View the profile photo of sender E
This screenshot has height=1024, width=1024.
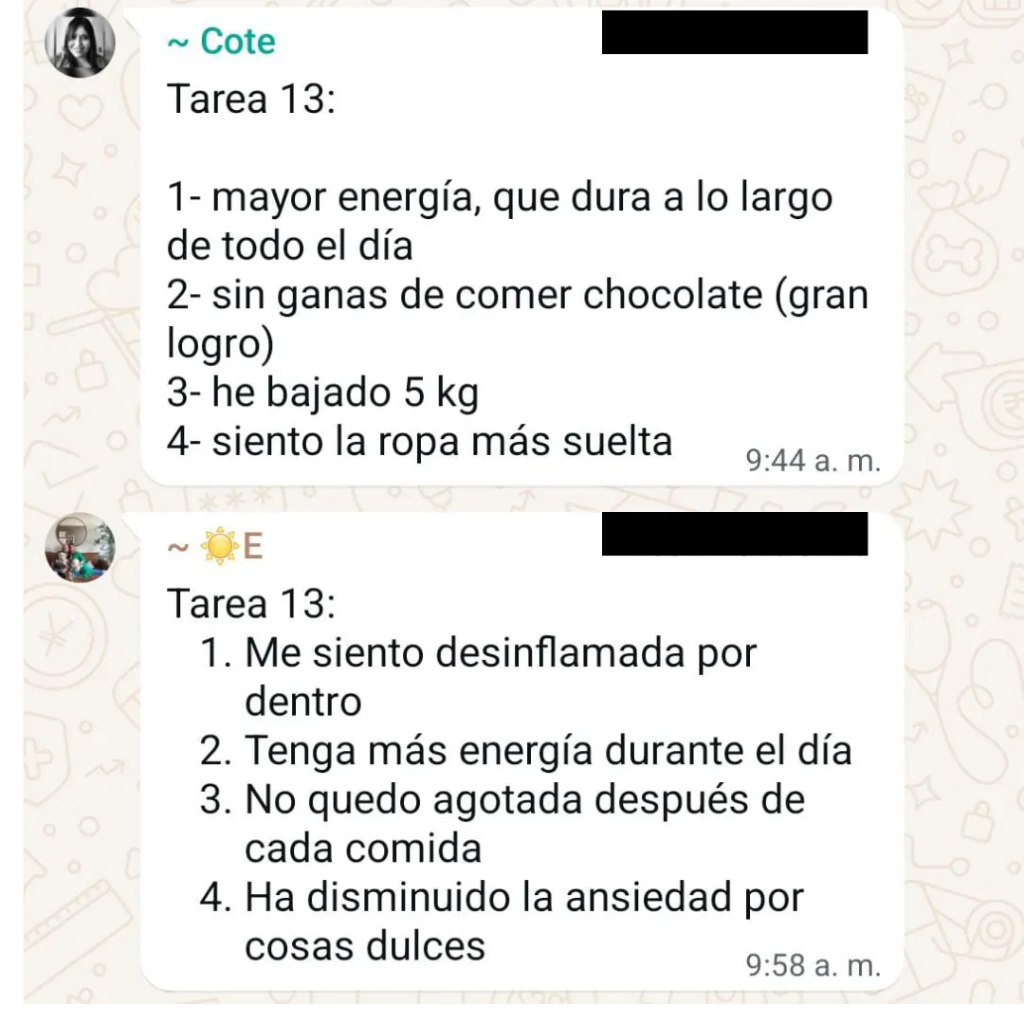[81, 548]
